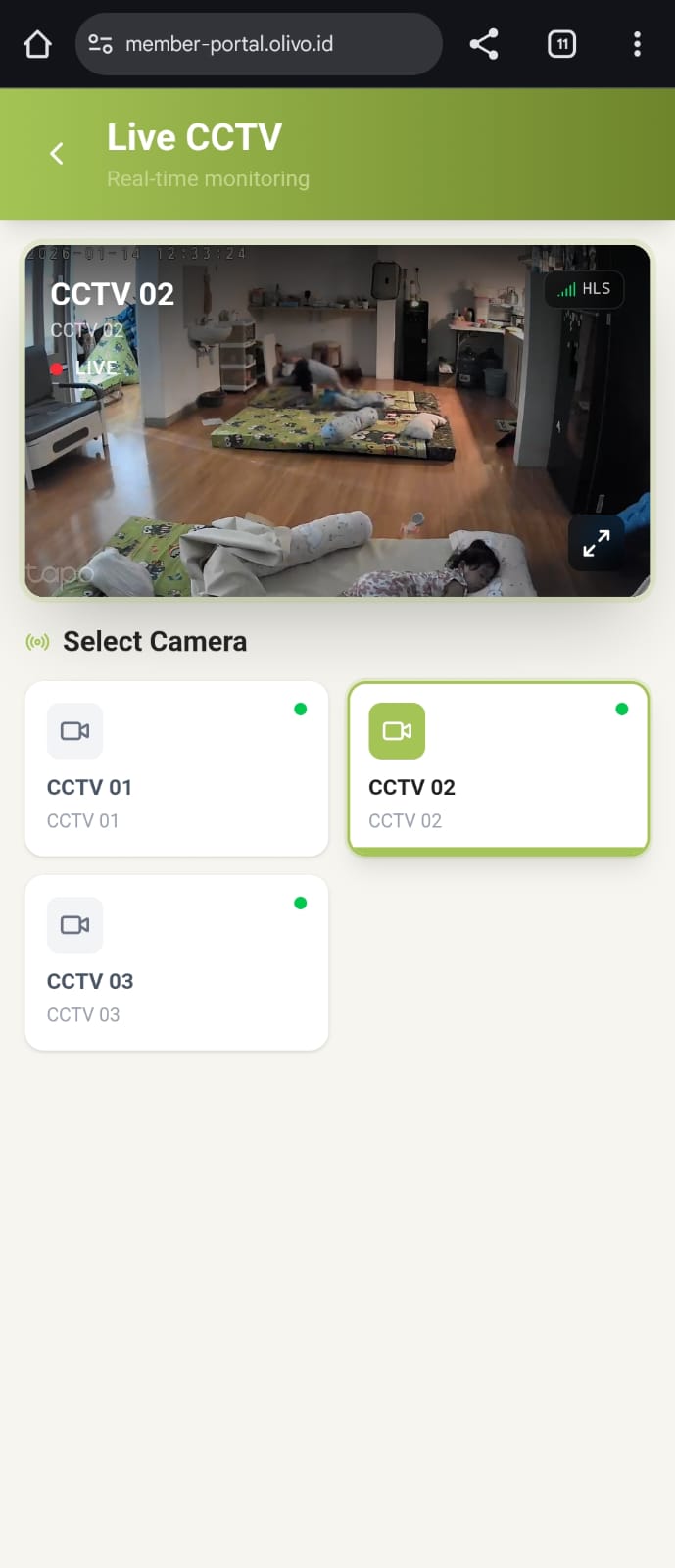Select the CCTV 01 camera
Viewport: 675px width, 1568px height.
point(176,768)
